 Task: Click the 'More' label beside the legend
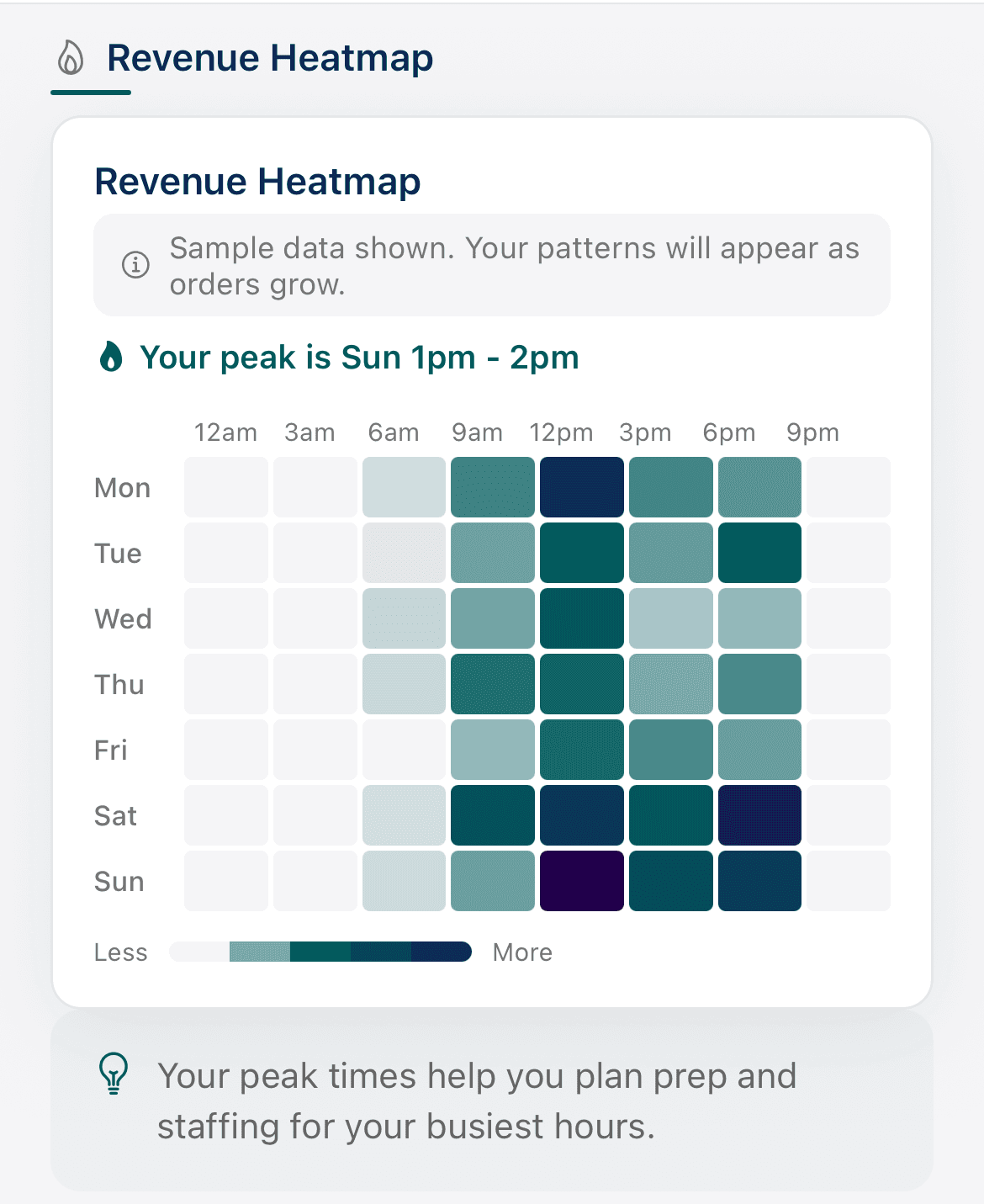coord(522,952)
